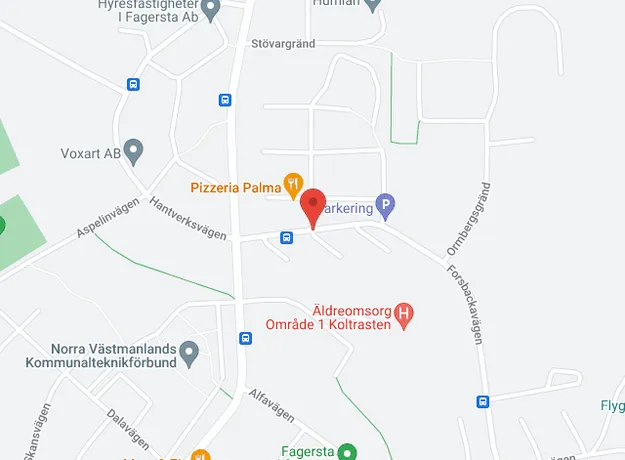Screen dimensions: 625x460
Task: Open Norra Västmanlands Kommunalteknikförbund marker
Action: coord(189,353)
